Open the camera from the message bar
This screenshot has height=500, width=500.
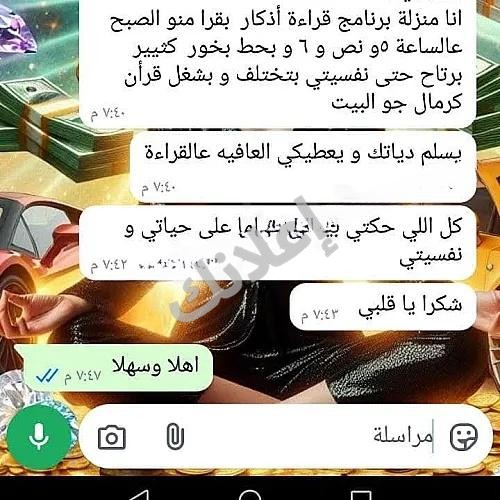[x=112, y=437]
